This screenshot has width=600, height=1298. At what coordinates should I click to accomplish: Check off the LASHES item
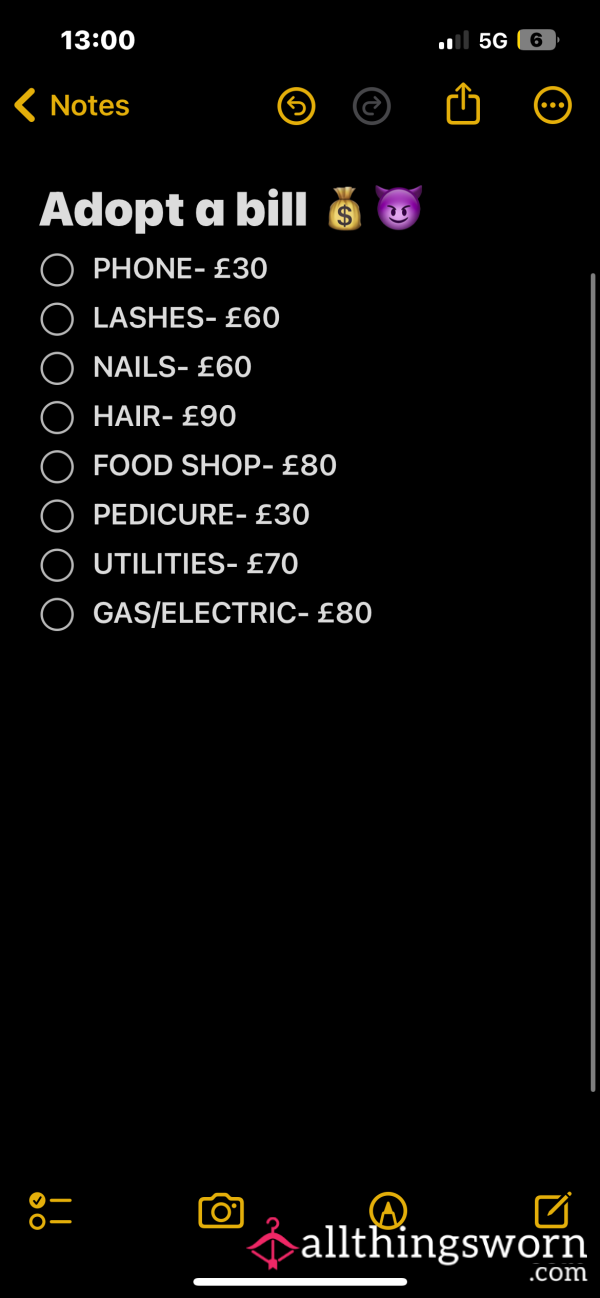[x=57, y=318]
